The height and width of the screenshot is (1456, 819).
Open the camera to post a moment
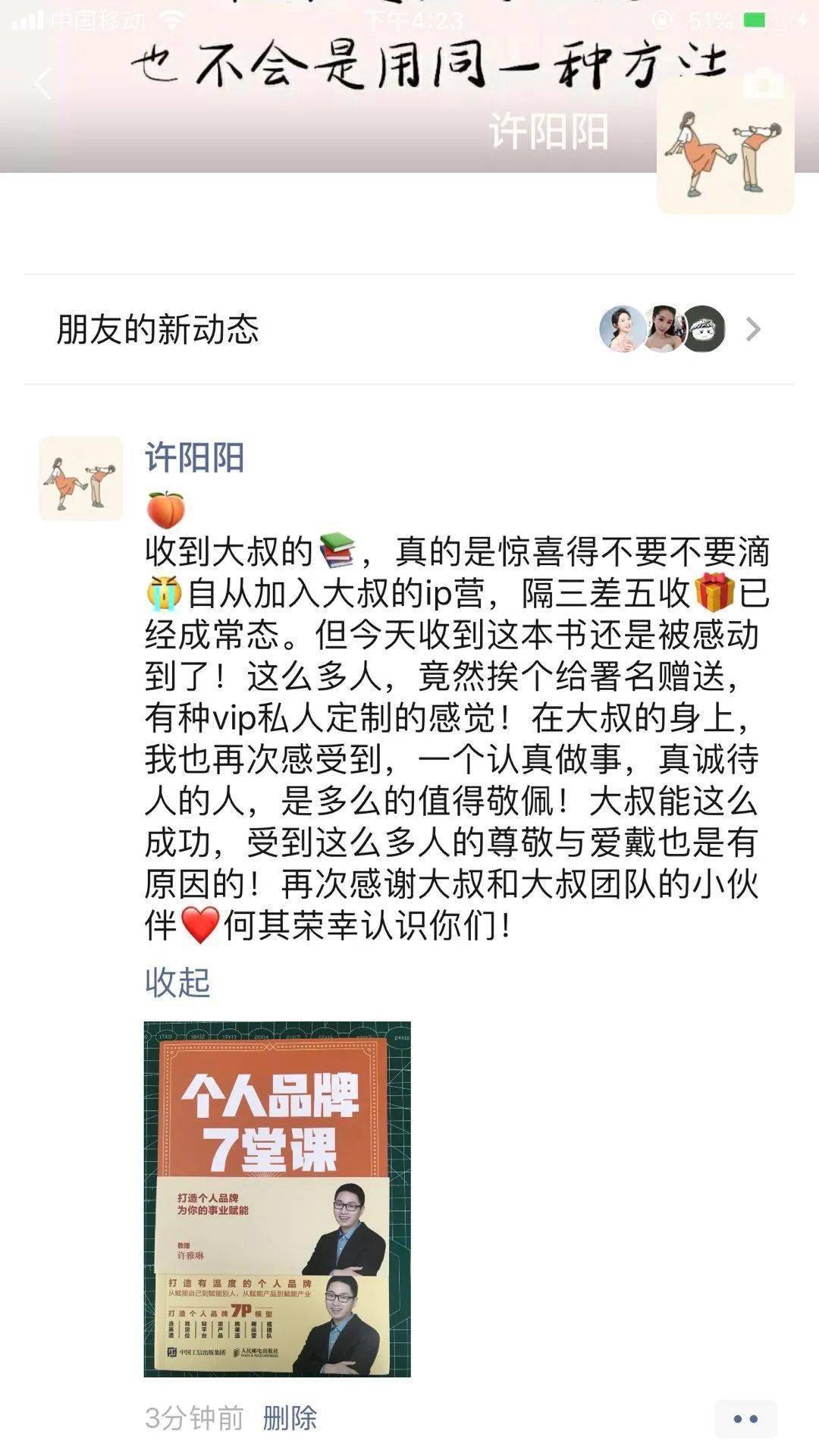coord(762,84)
